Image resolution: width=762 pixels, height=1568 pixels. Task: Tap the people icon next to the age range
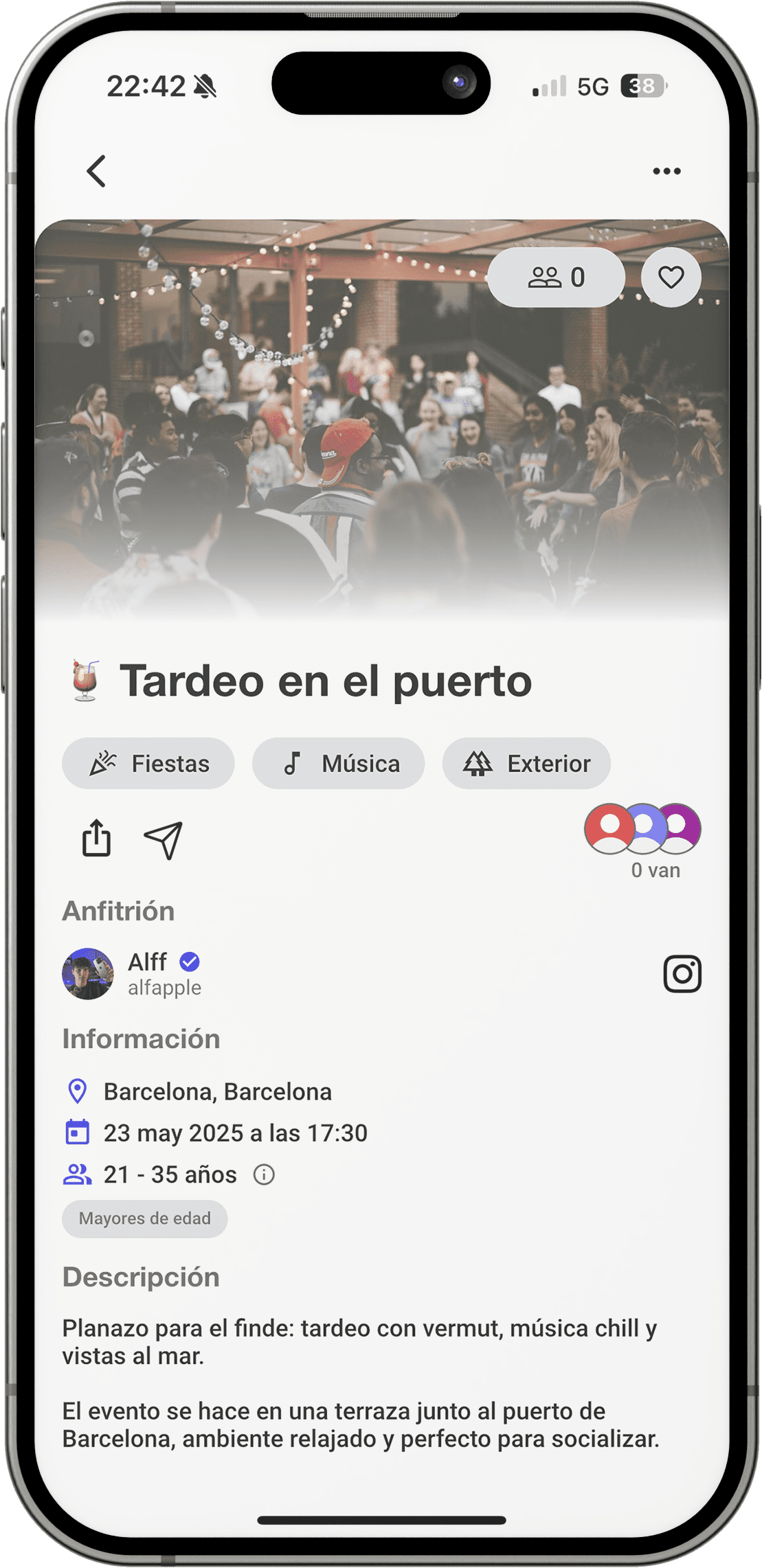76,1174
